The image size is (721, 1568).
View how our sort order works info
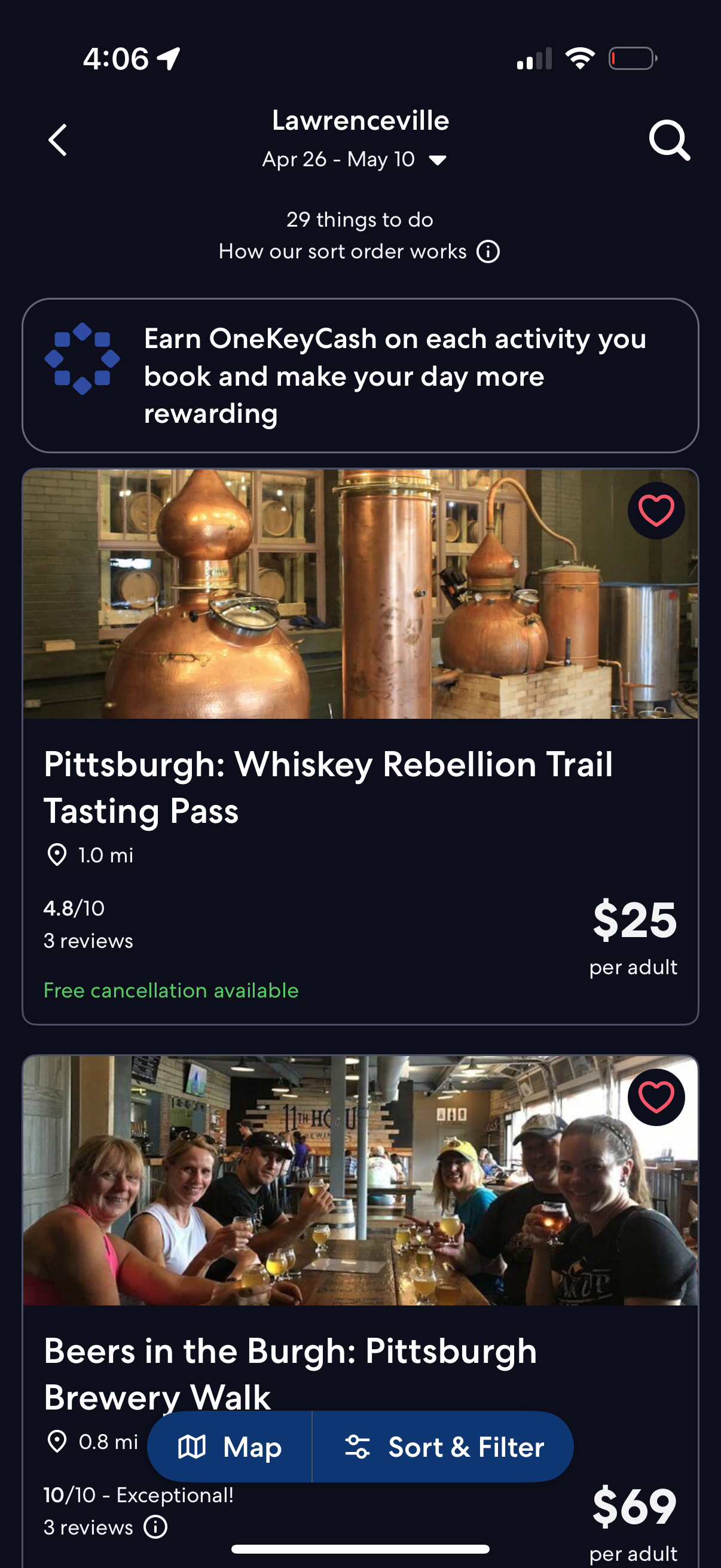click(x=487, y=251)
